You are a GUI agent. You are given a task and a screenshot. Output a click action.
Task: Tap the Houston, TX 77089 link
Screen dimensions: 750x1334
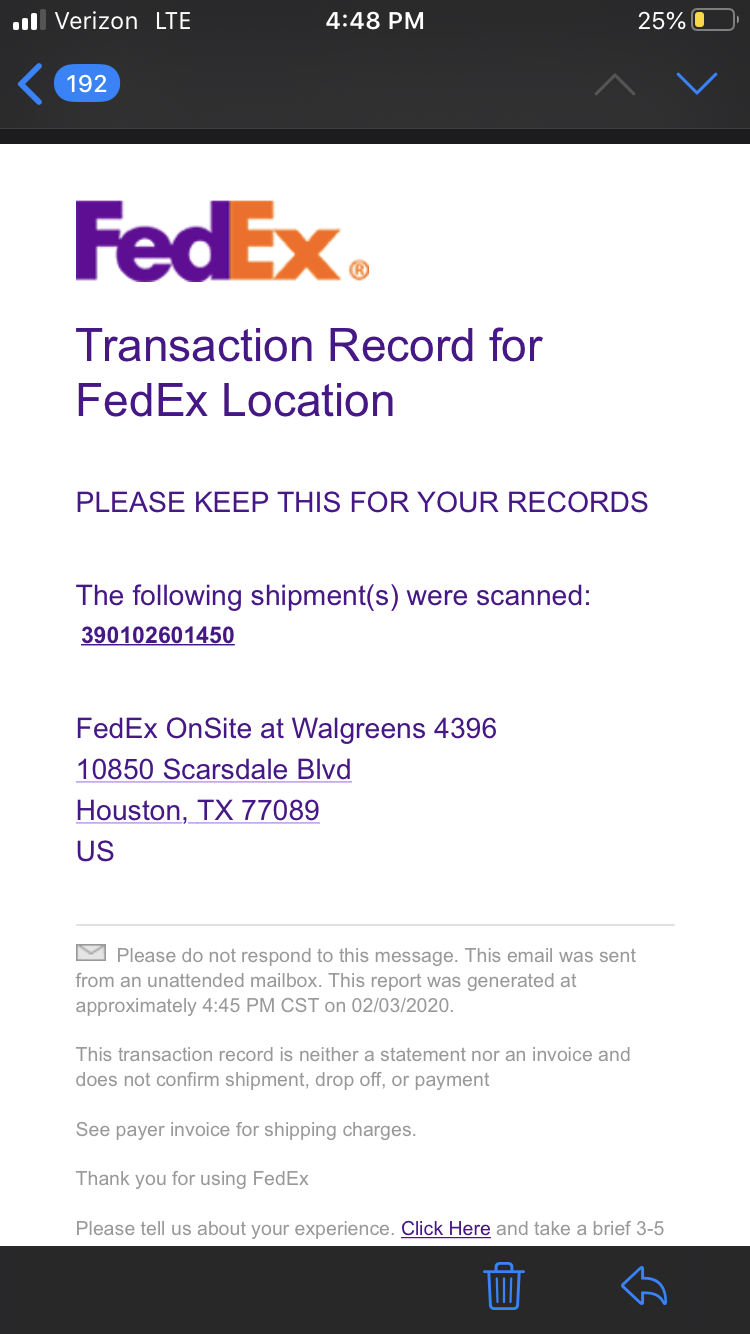pyautogui.click(x=198, y=810)
